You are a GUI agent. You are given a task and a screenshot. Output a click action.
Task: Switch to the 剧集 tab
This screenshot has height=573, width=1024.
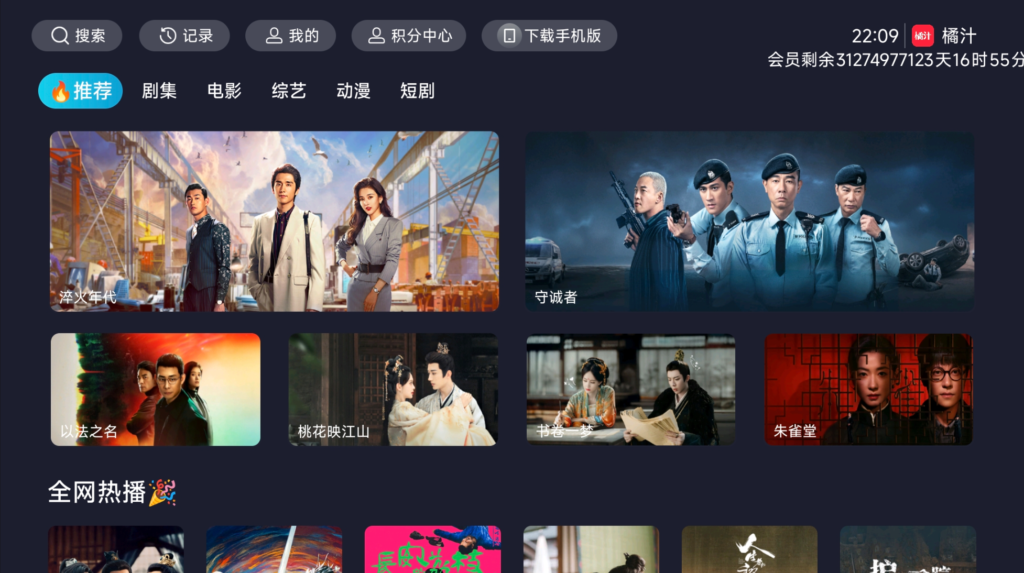point(159,91)
